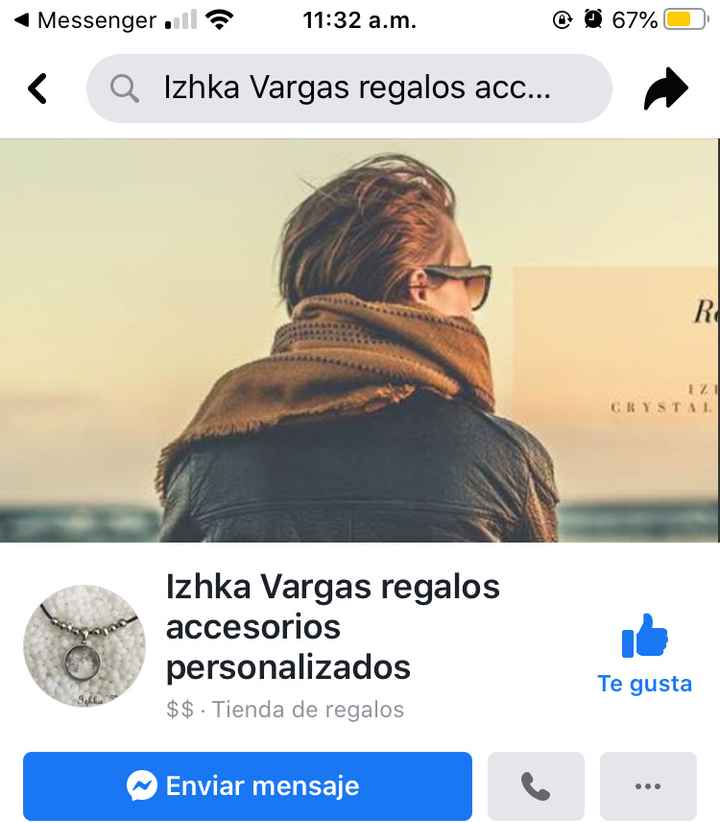Image resolution: width=720 pixels, height=823 pixels.
Task: View the page profile picture
Action: click(84, 647)
